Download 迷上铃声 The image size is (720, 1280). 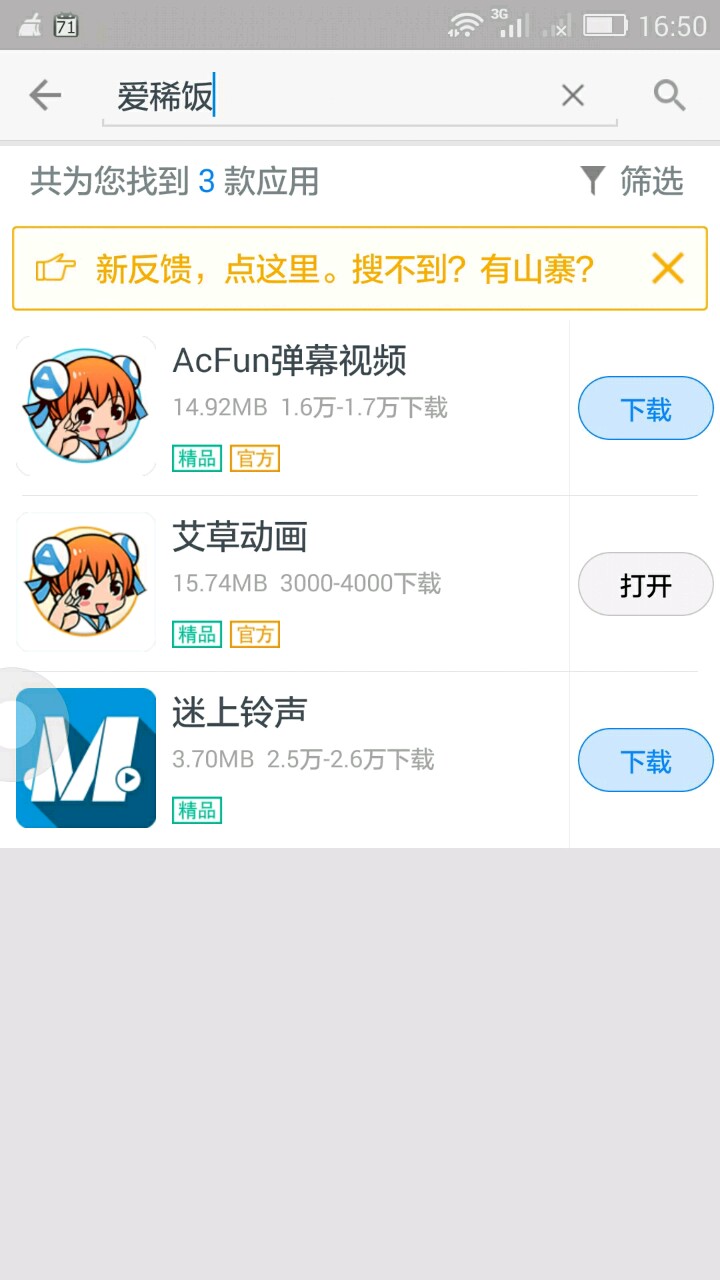click(x=645, y=761)
